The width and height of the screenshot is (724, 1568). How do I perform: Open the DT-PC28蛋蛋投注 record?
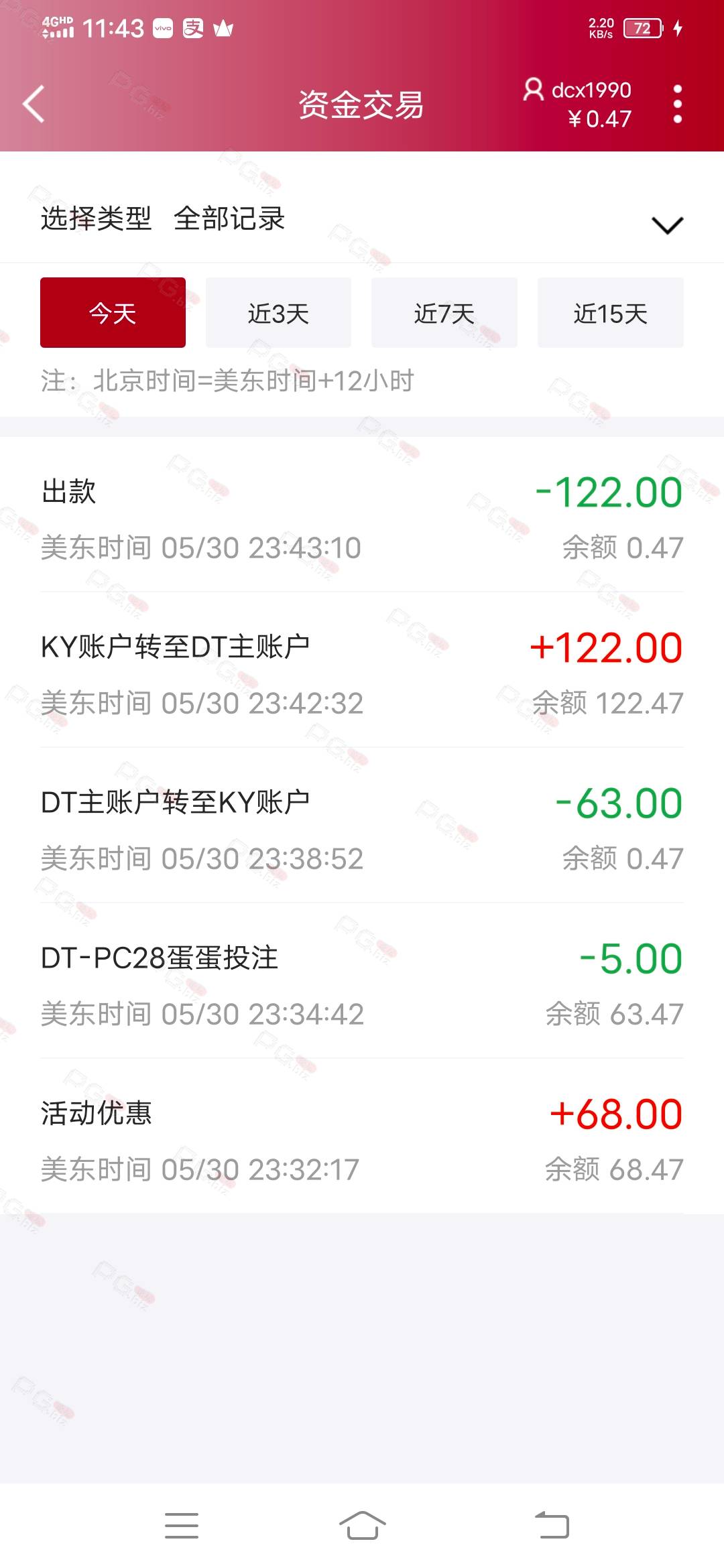point(362,981)
